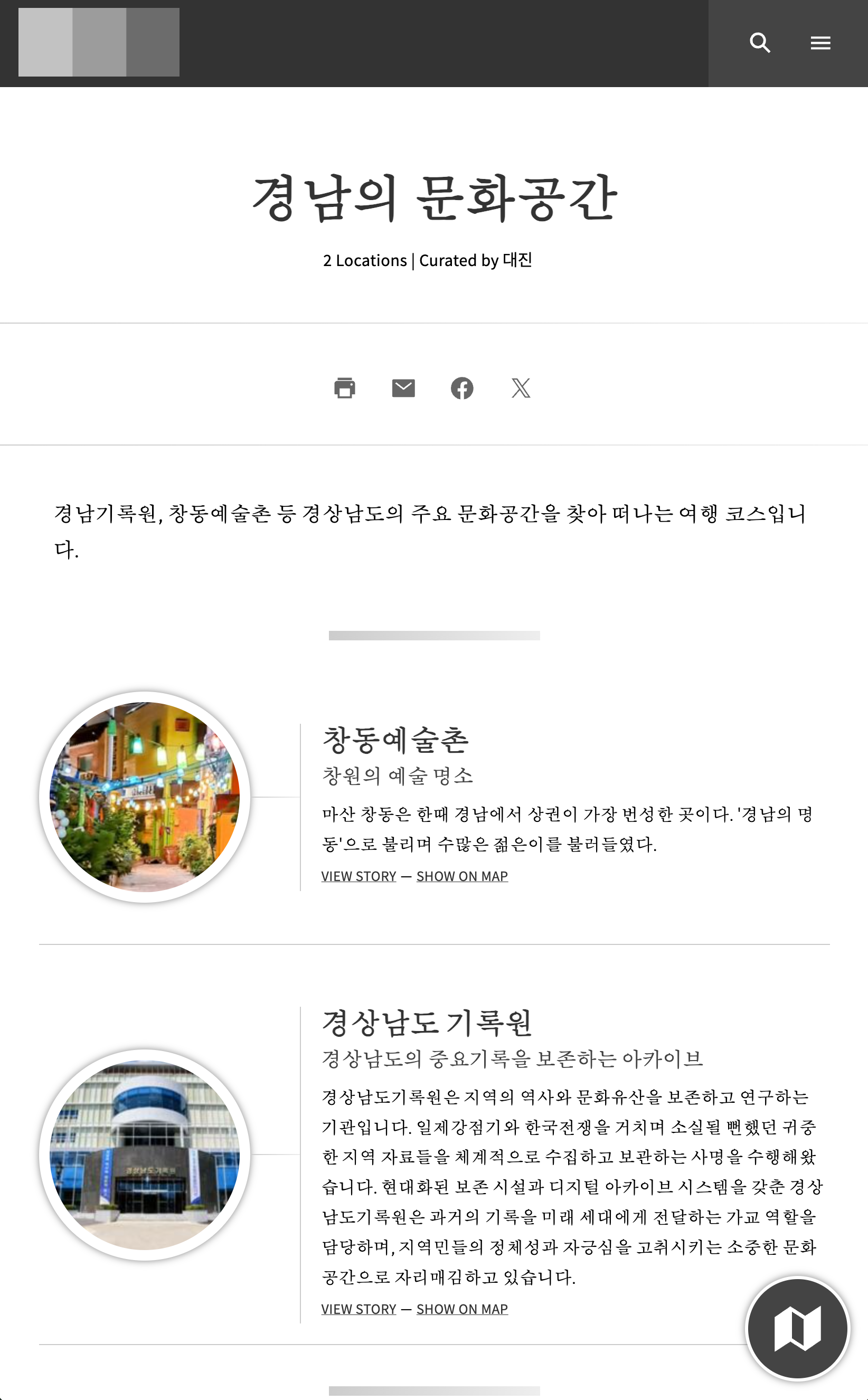Show 경상남도 기록원 on map

462,1309
